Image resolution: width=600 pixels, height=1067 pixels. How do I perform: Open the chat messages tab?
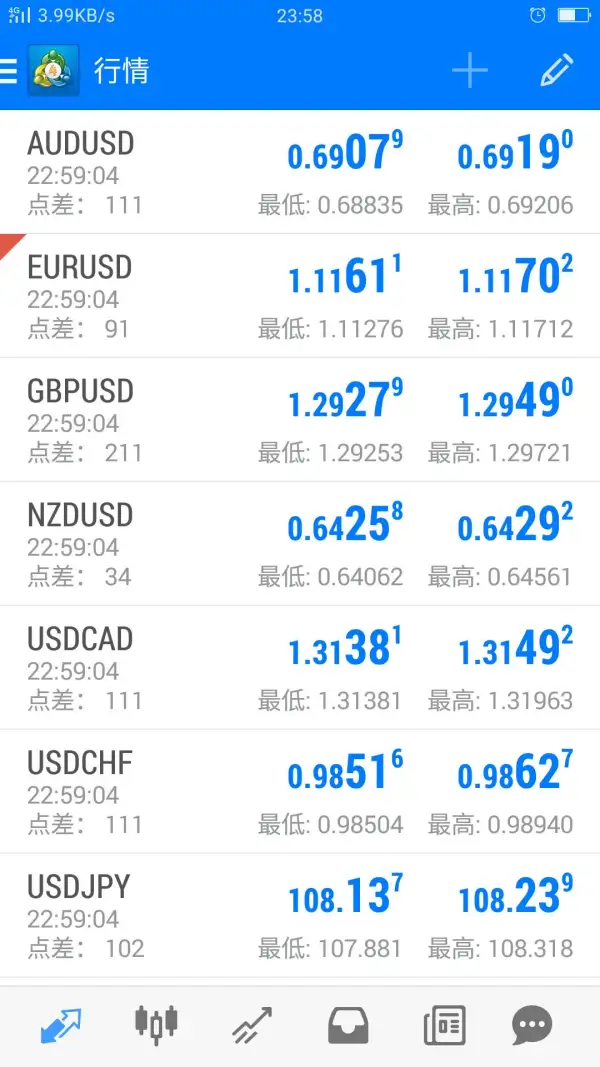tap(532, 1025)
